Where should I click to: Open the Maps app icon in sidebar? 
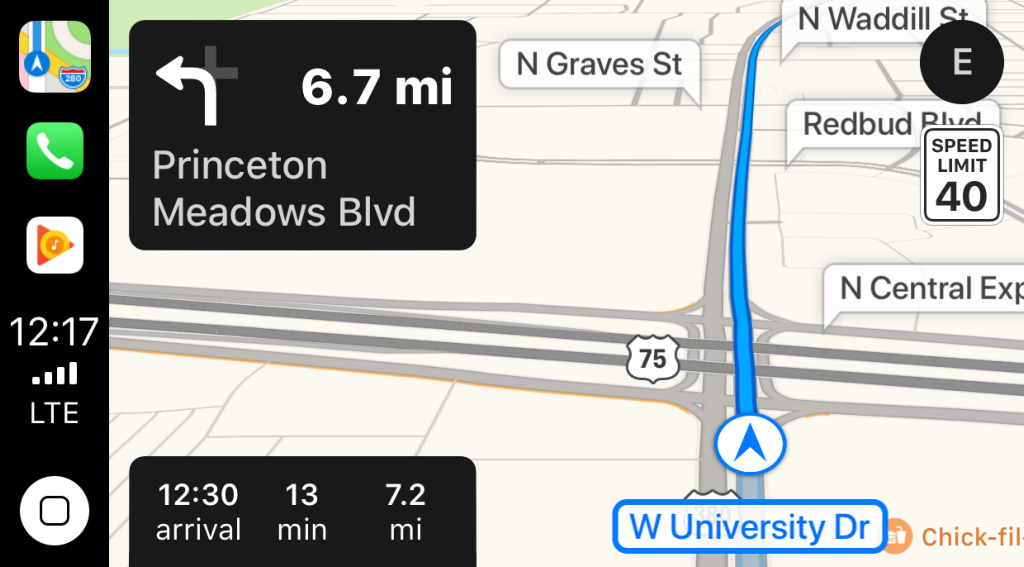point(55,57)
